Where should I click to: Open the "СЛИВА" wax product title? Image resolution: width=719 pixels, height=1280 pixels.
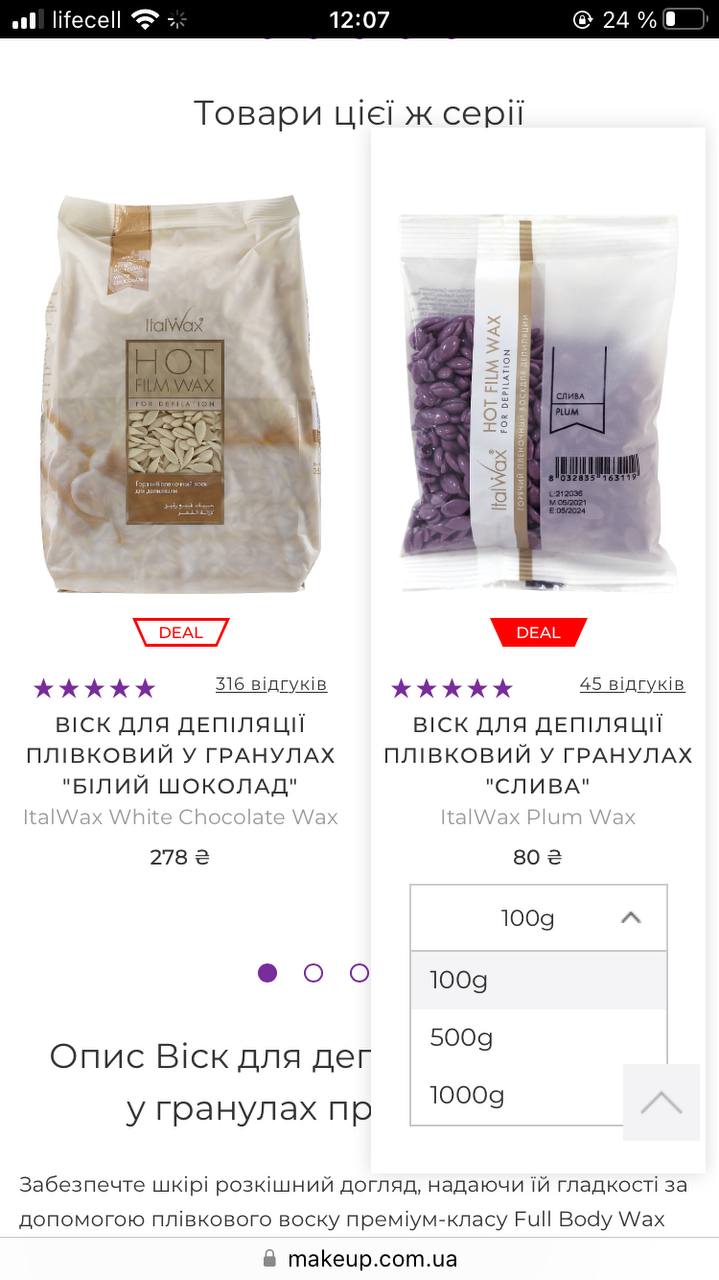coord(538,755)
